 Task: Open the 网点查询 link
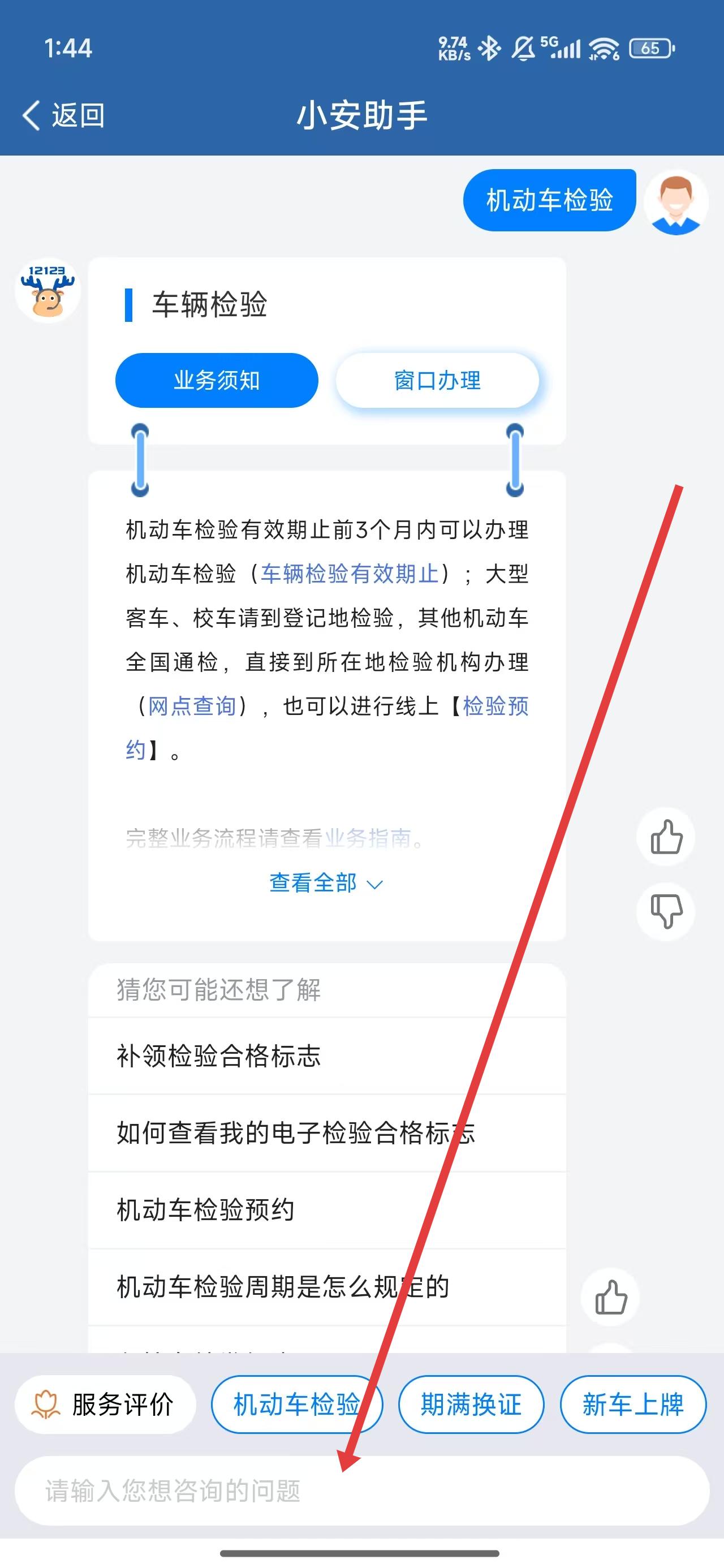tap(192, 706)
